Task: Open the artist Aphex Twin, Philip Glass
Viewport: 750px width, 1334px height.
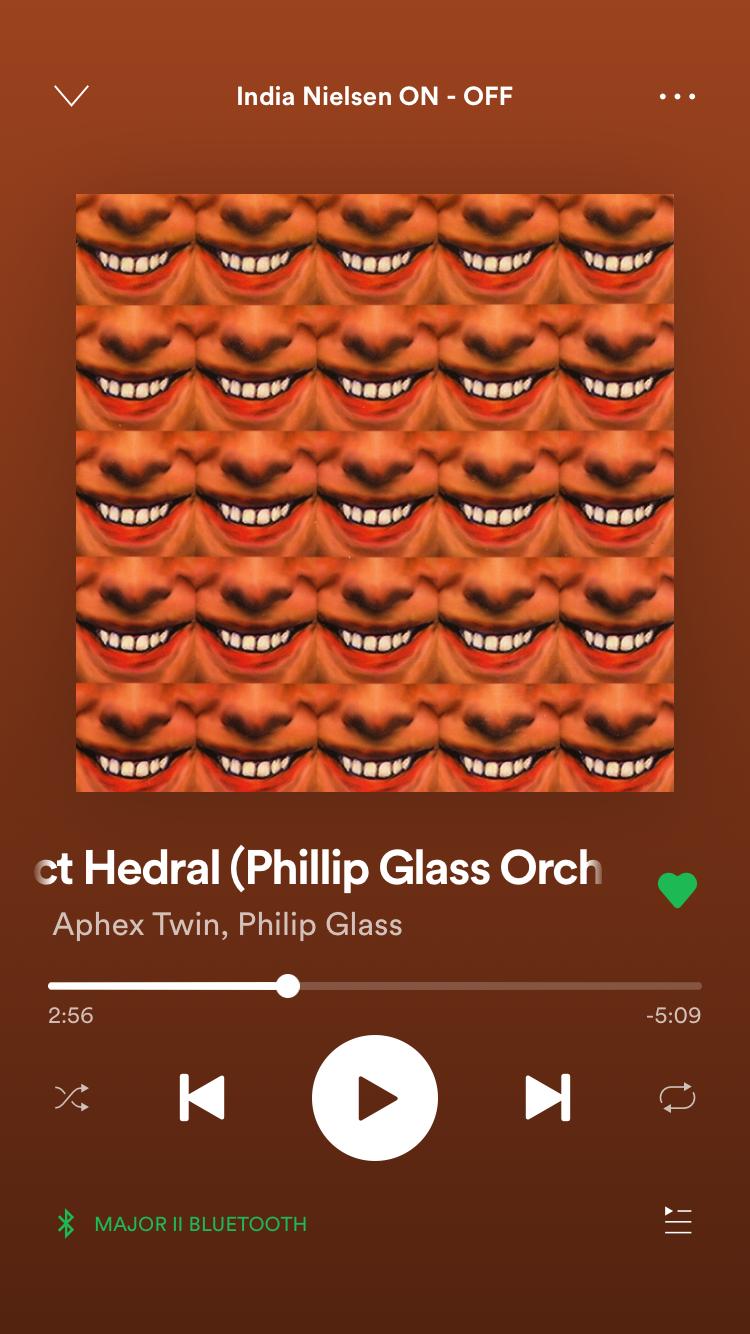Action: tap(228, 925)
